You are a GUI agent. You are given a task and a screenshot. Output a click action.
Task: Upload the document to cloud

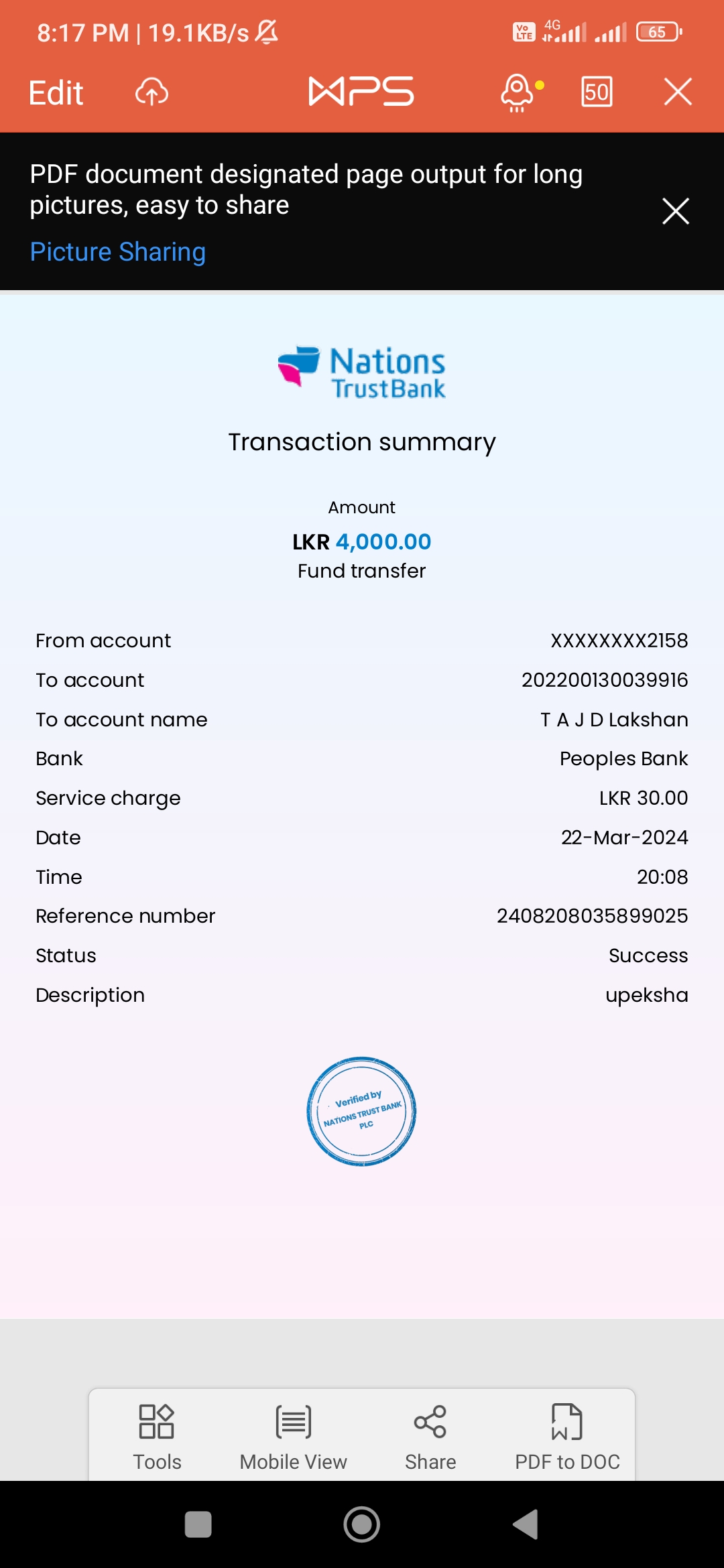[x=152, y=92]
